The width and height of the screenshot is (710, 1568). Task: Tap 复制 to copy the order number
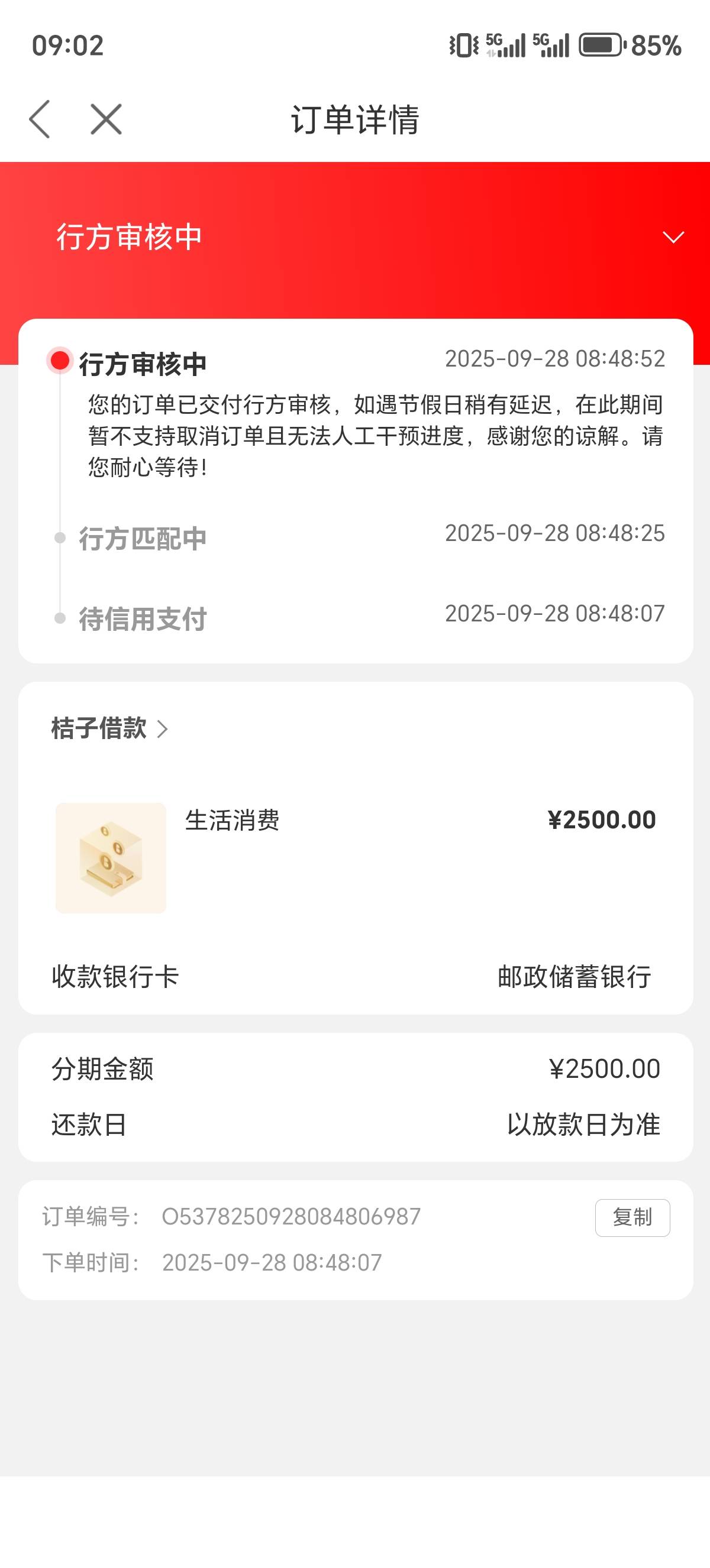[632, 1217]
